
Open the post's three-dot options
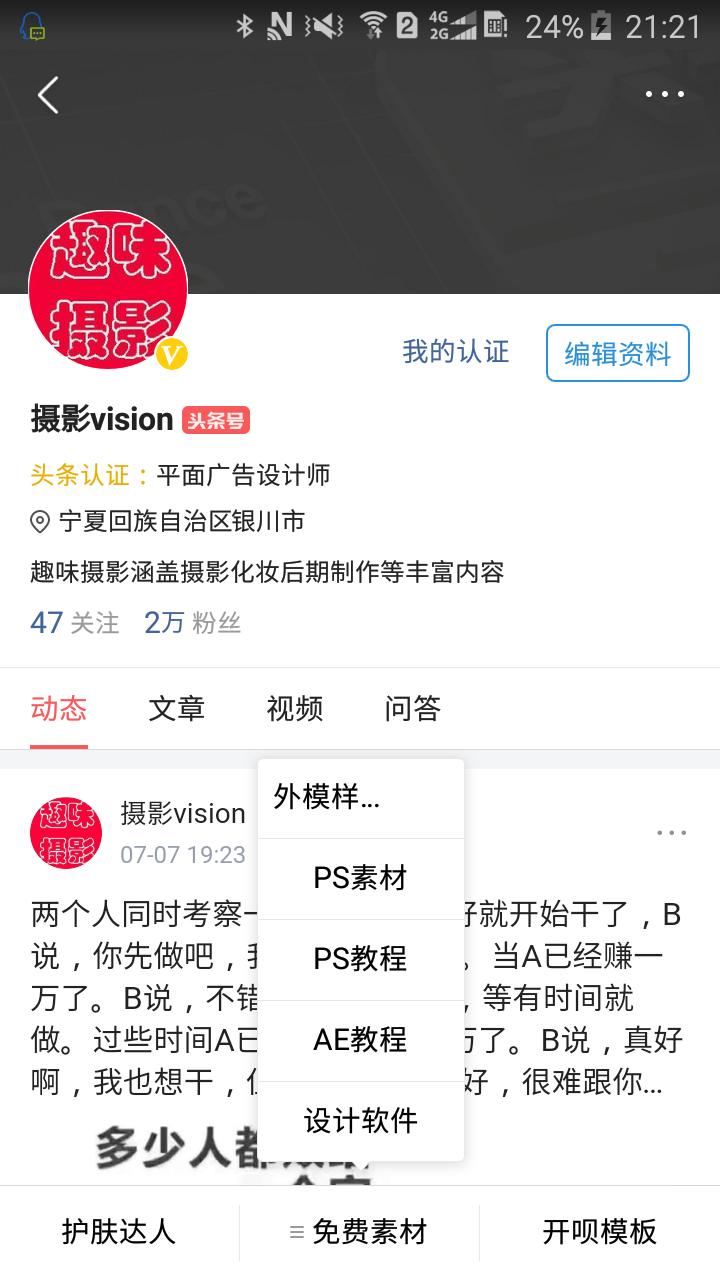pos(671,832)
